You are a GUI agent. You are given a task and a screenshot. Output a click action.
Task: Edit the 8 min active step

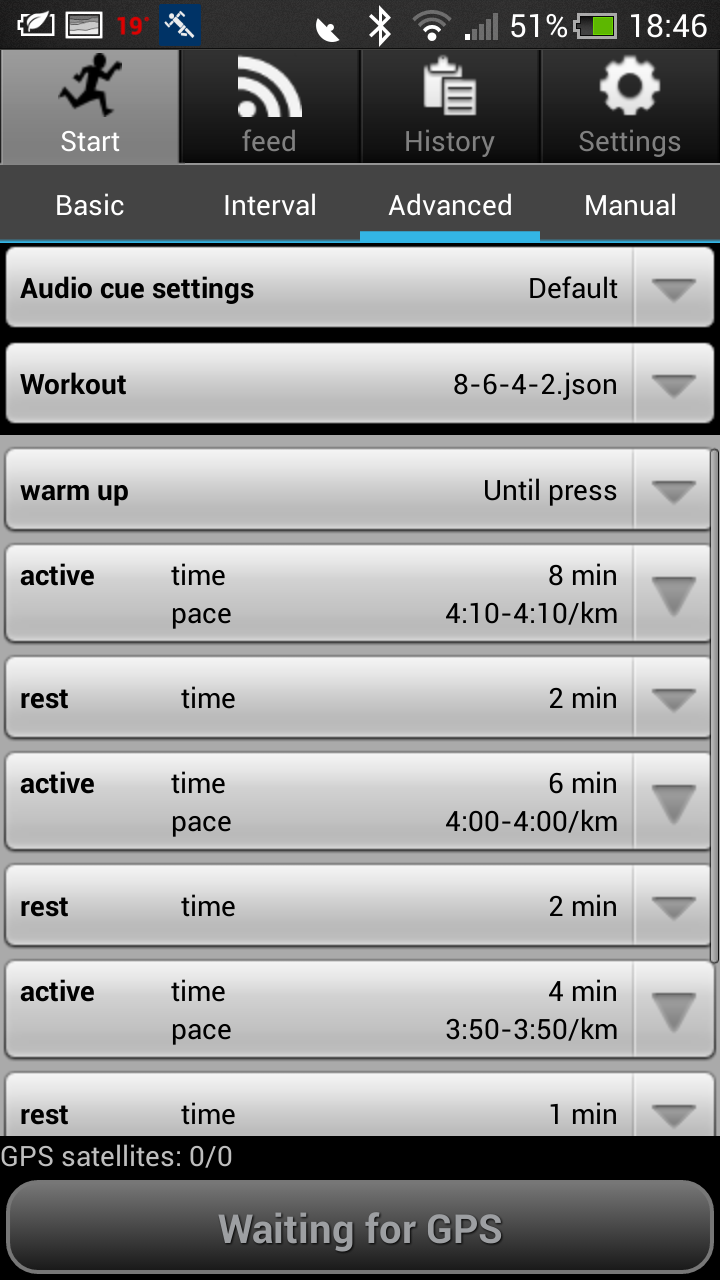click(360, 594)
